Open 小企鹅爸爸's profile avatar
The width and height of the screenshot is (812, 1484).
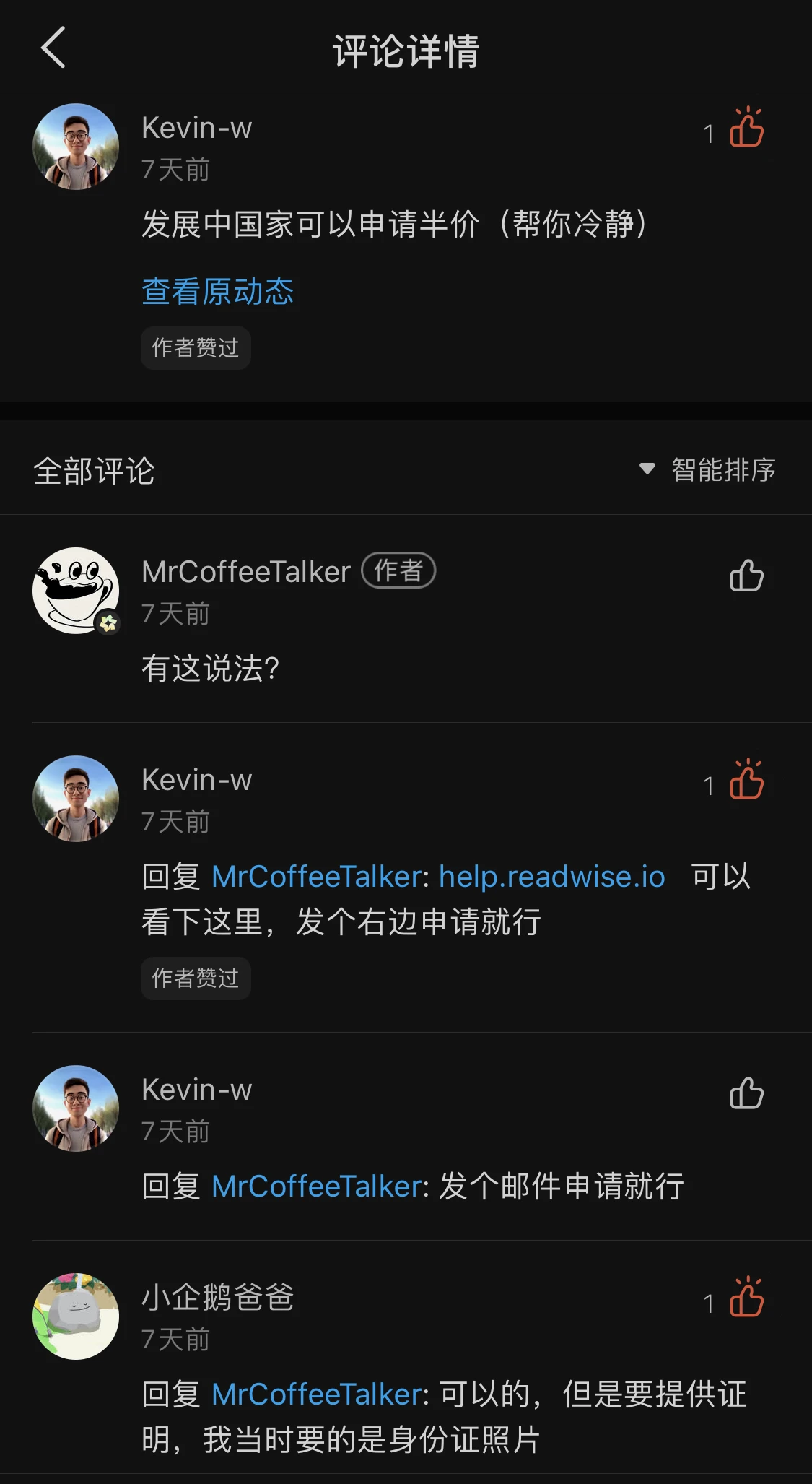(76, 1316)
